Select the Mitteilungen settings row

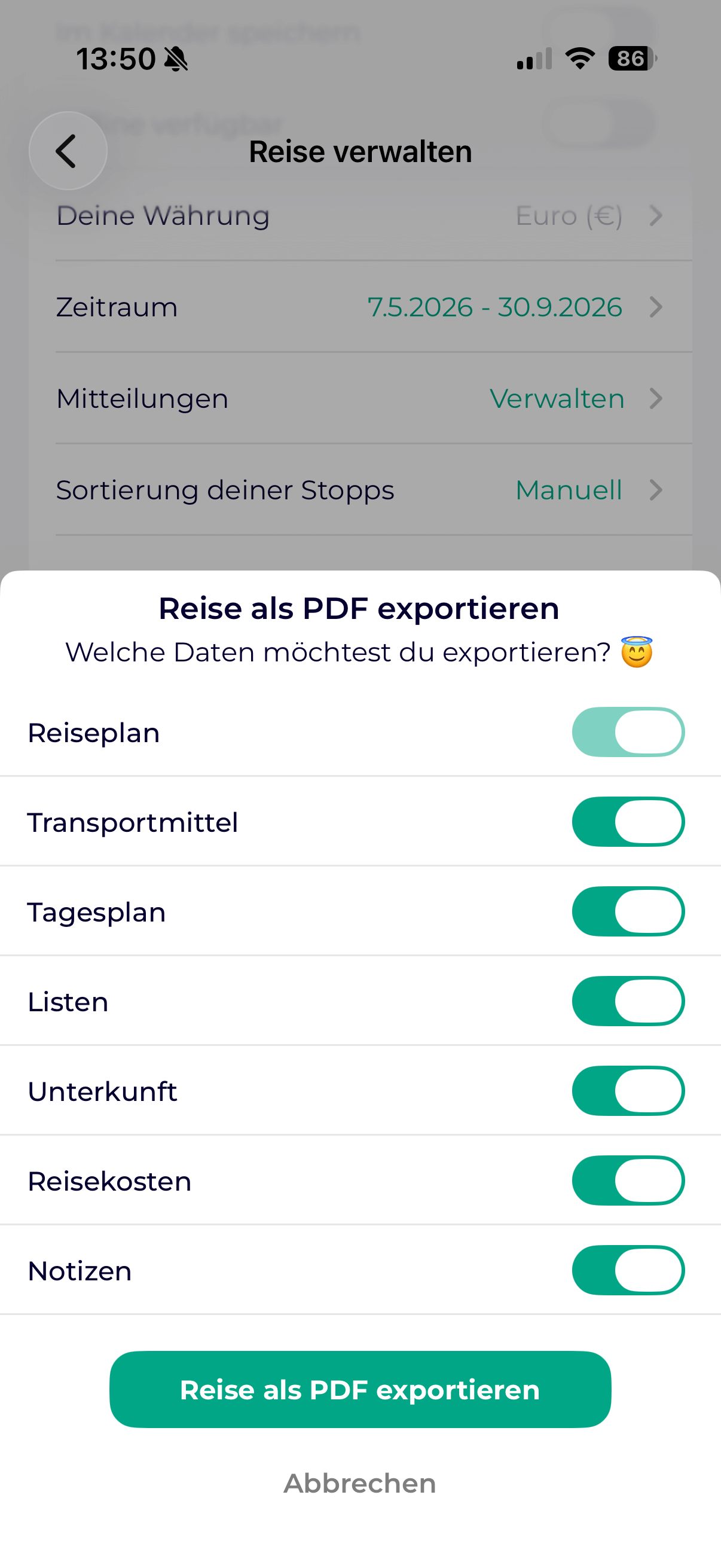coord(360,399)
